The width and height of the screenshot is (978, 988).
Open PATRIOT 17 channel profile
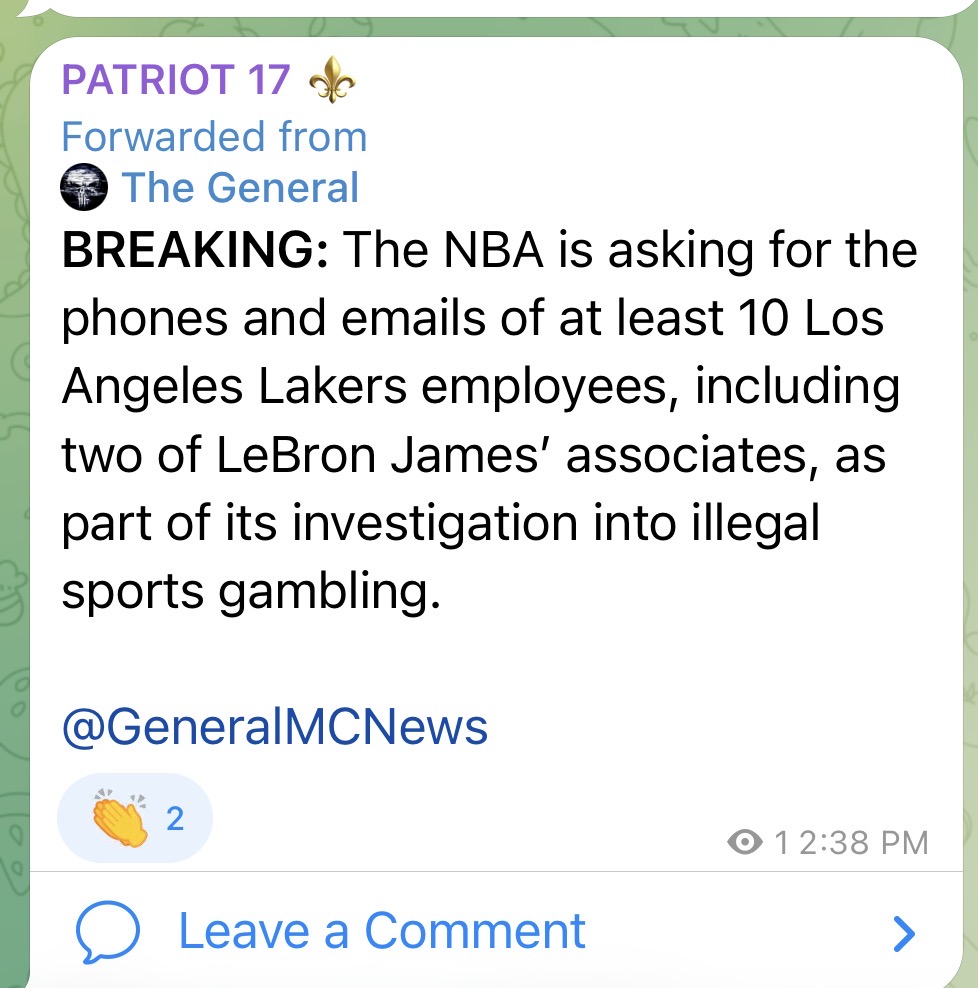point(176,80)
